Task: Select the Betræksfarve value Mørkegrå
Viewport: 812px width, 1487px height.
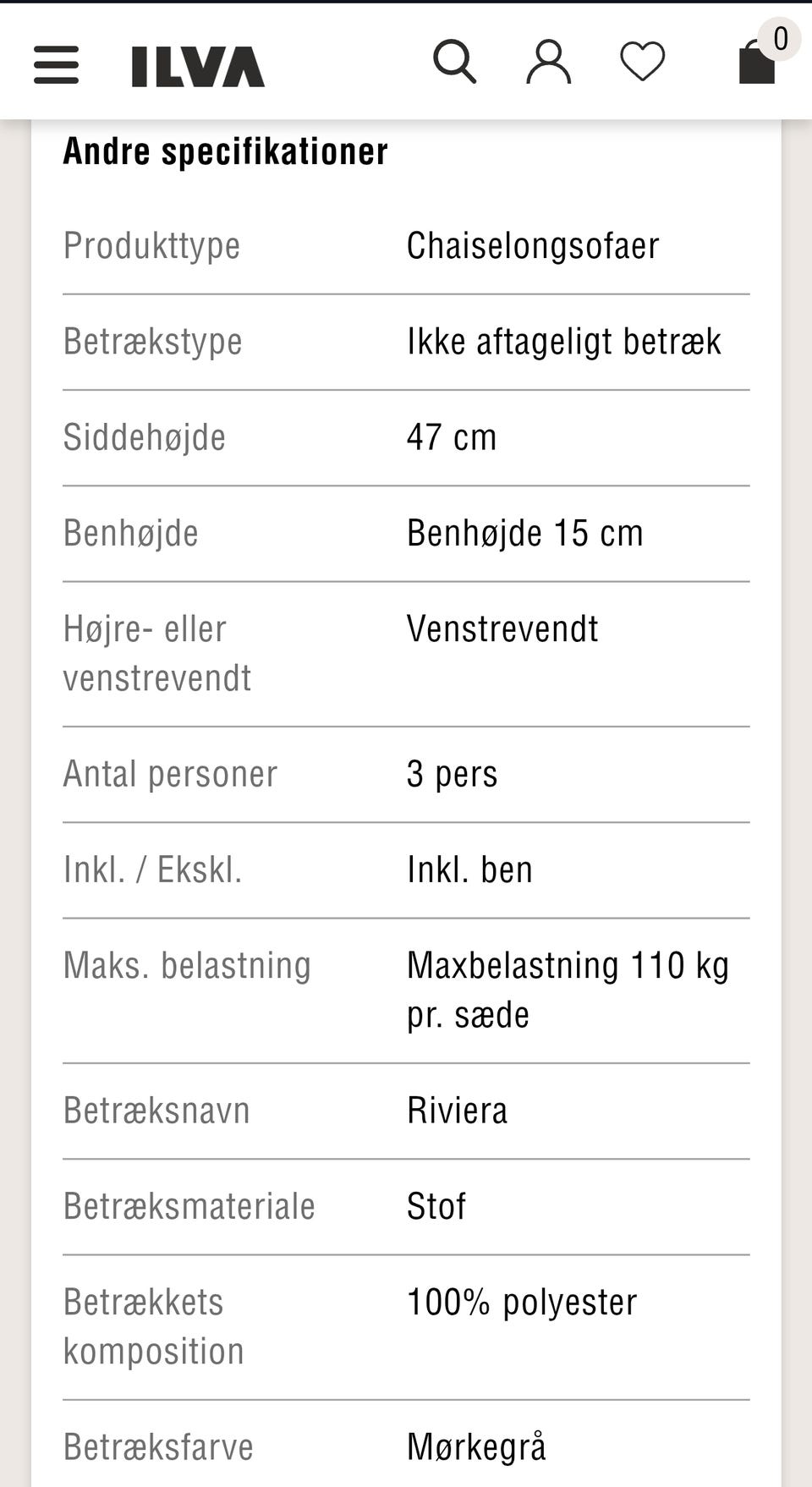Action: pyautogui.click(x=476, y=1446)
